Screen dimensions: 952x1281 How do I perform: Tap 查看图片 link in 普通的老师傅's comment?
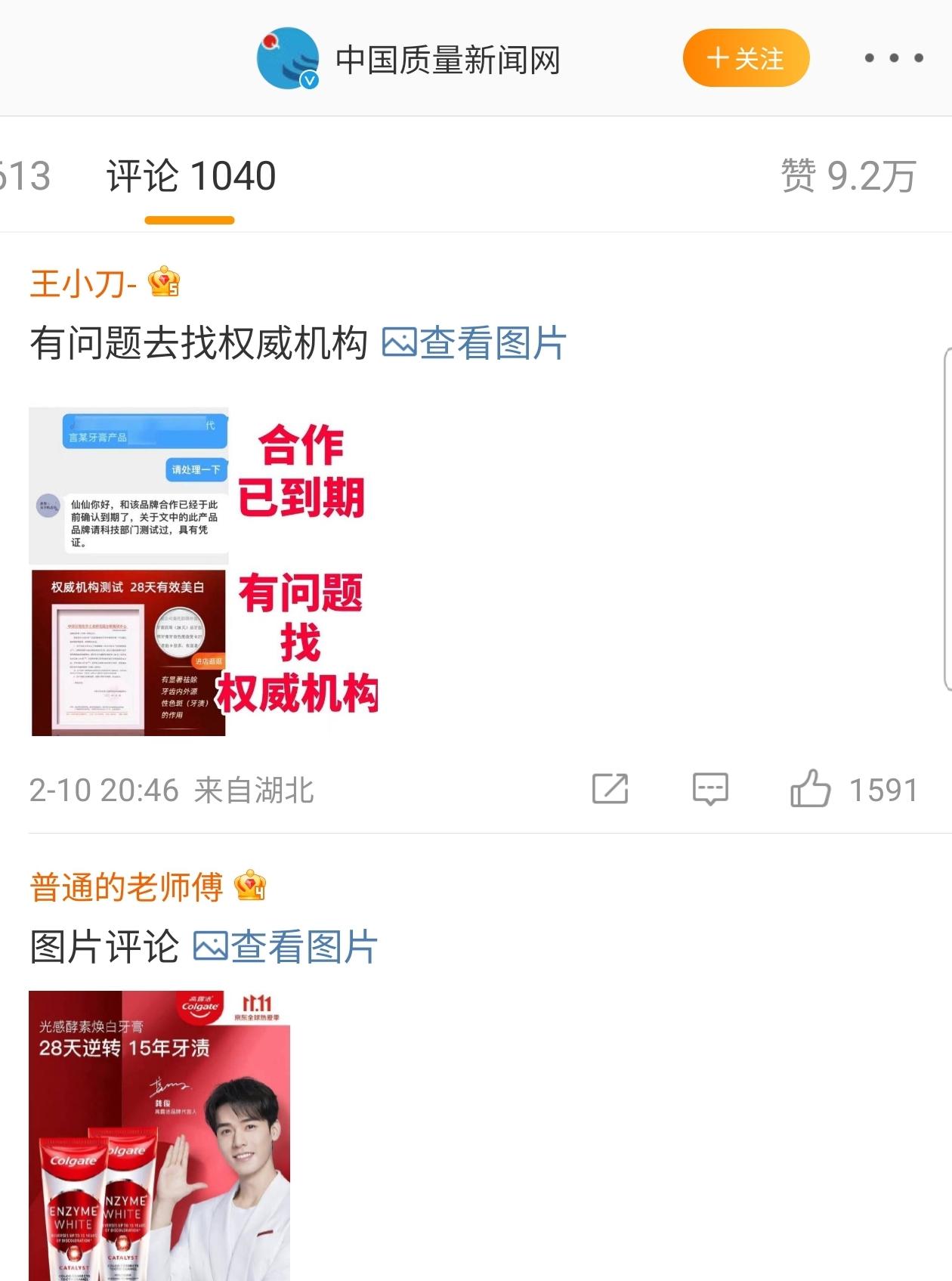(x=286, y=947)
